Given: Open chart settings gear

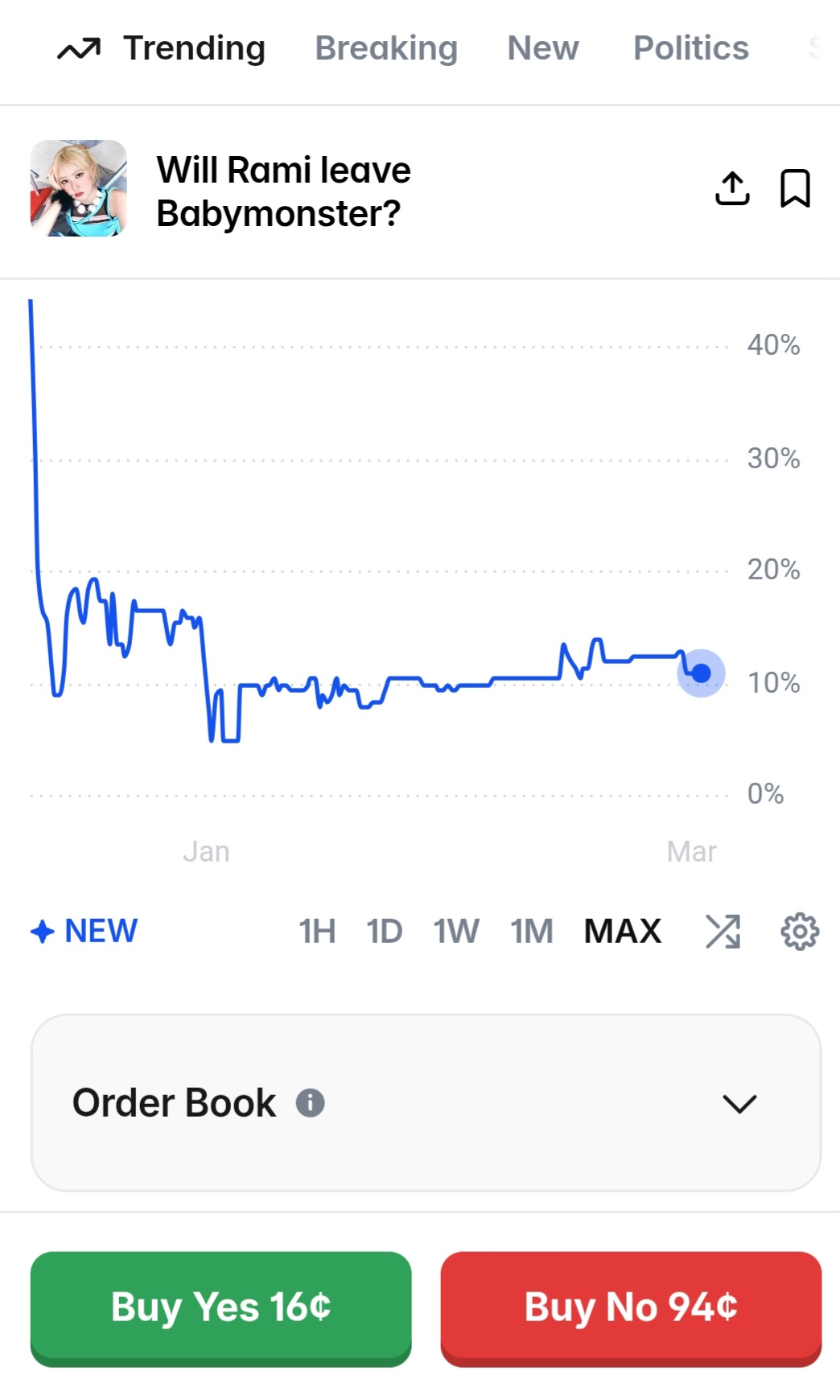Looking at the screenshot, I should [x=800, y=932].
